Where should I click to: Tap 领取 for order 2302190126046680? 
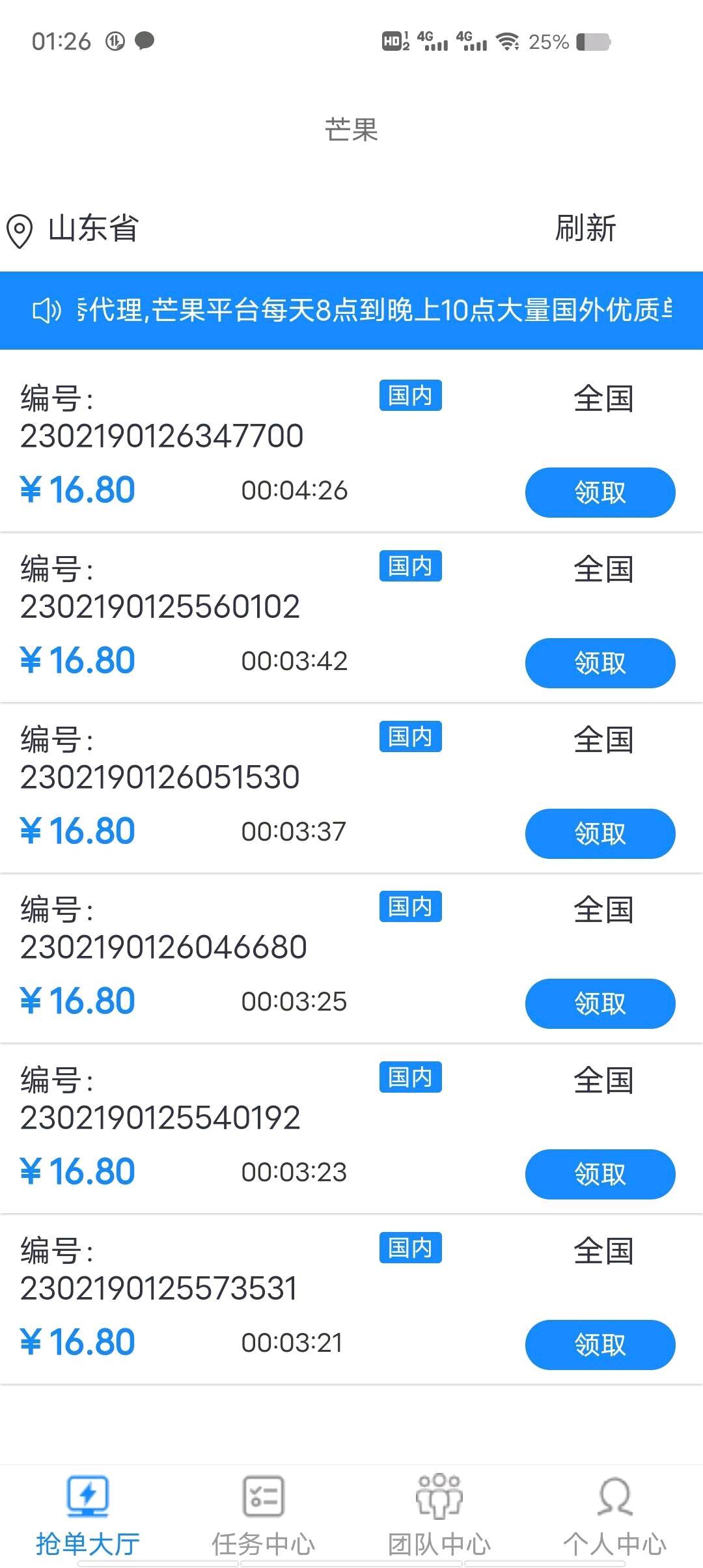(600, 1003)
